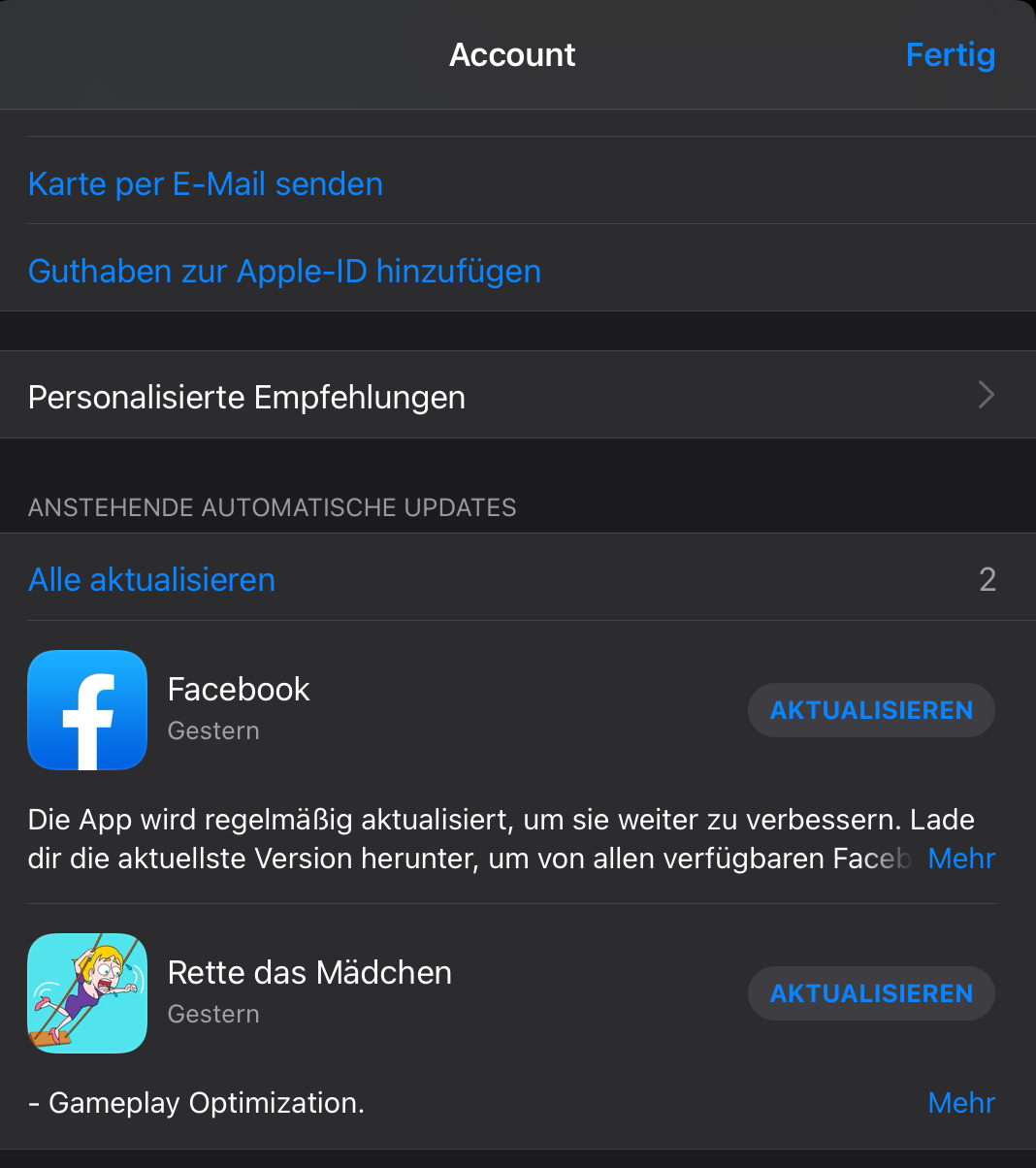Tap Alle aktualisieren to update all apps
The height and width of the screenshot is (1168, 1036).
coord(151,579)
